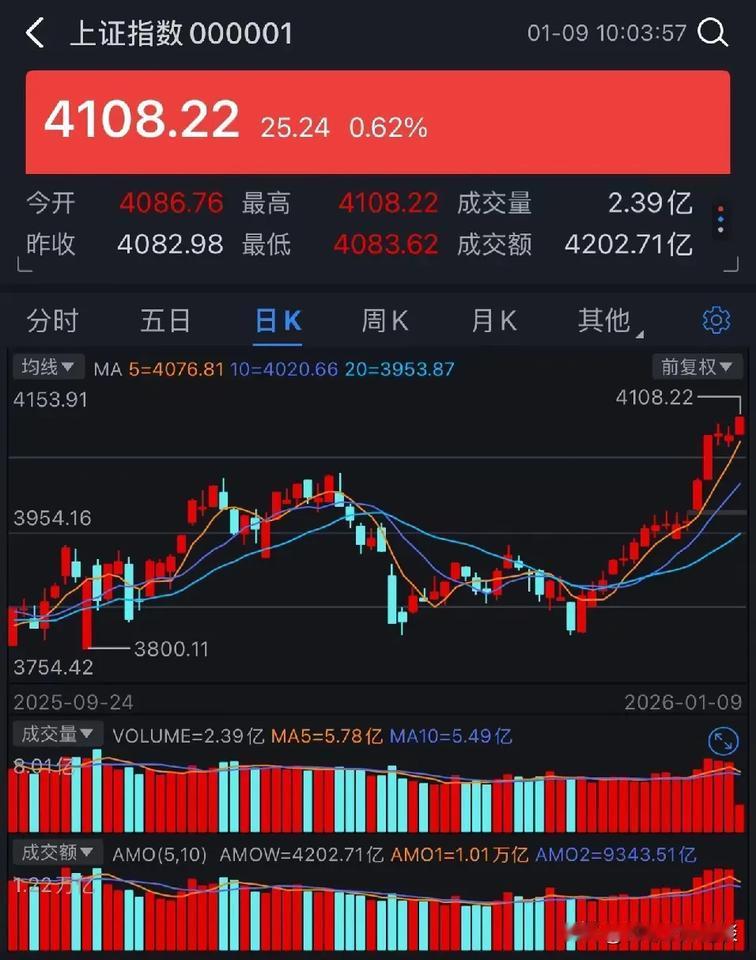Open the 月K monthly chart tab
Image resolution: width=756 pixels, height=960 pixels.
[x=492, y=320]
